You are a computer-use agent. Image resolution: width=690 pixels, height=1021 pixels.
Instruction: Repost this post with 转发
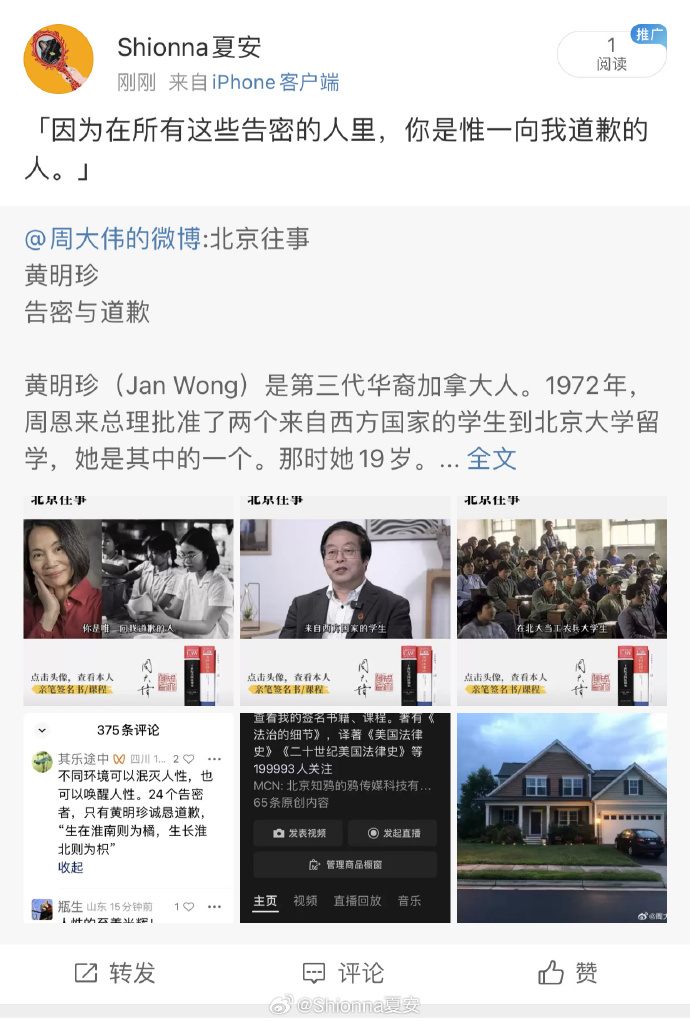click(x=115, y=972)
